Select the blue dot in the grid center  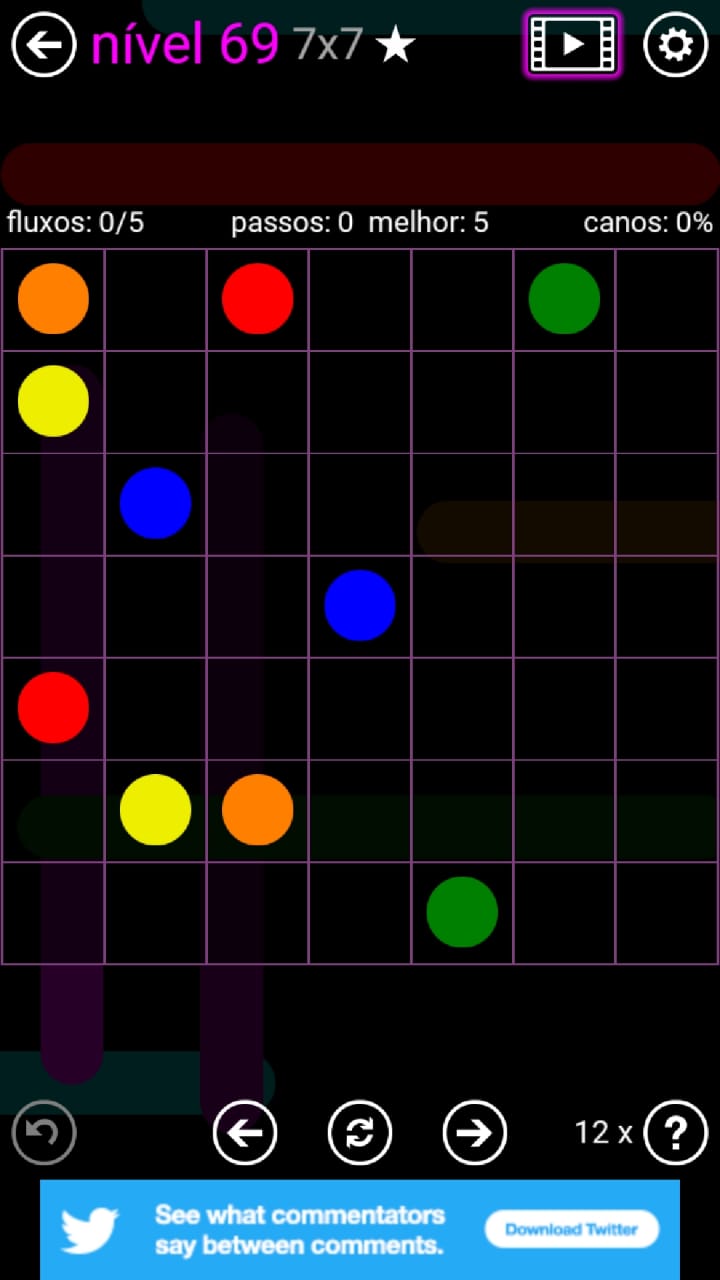pos(360,605)
